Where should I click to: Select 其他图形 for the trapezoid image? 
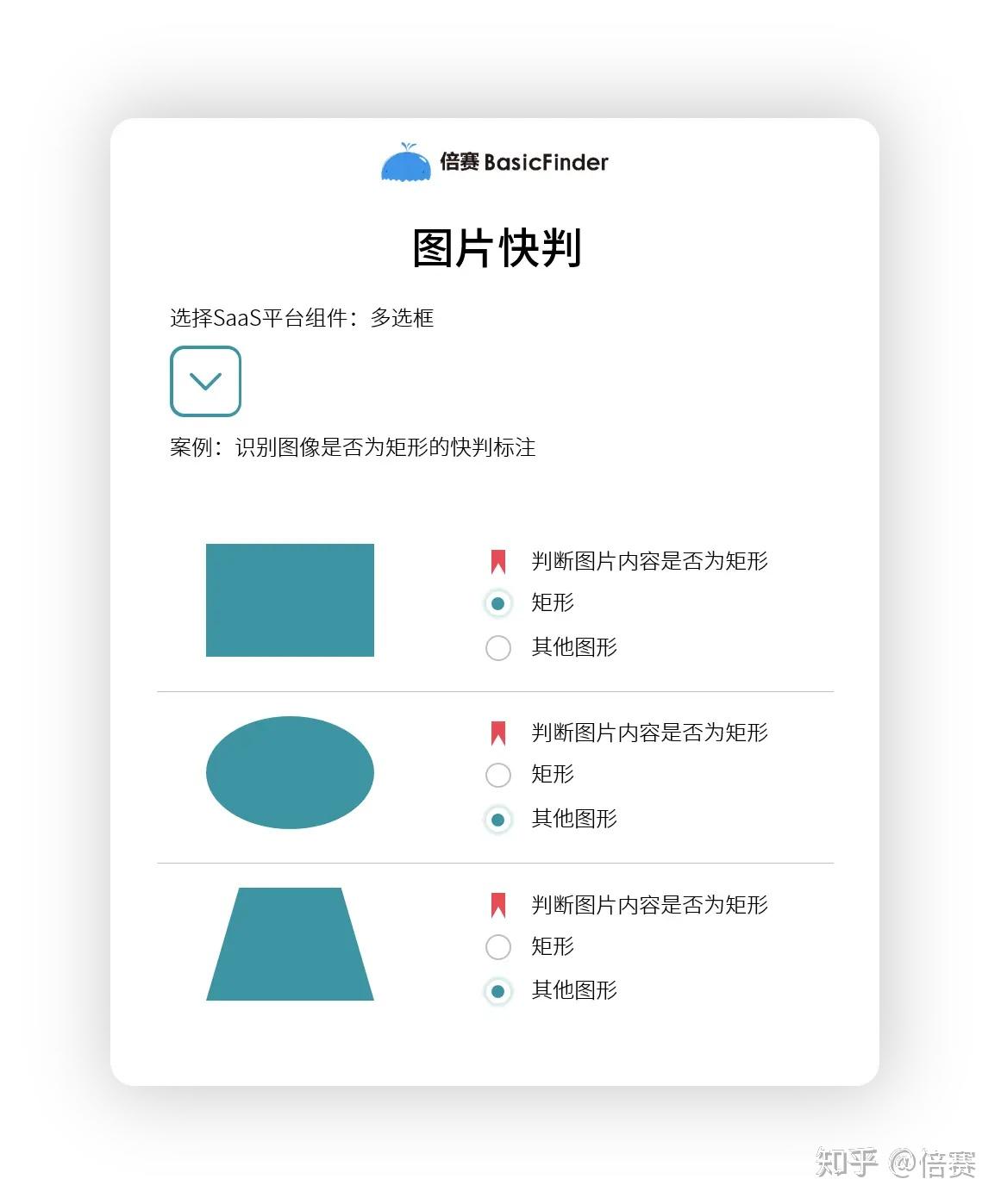pos(498,991)
